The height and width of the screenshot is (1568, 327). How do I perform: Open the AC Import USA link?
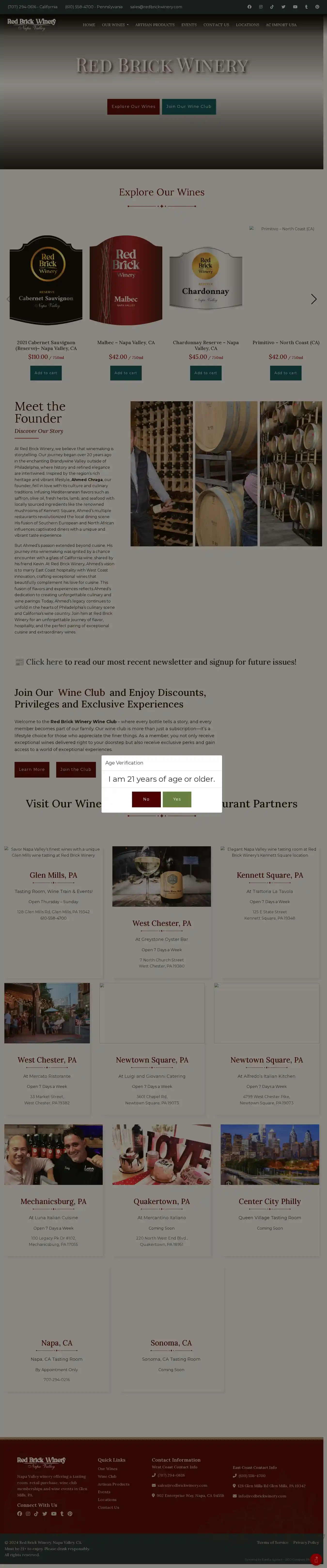click(281, 25)
